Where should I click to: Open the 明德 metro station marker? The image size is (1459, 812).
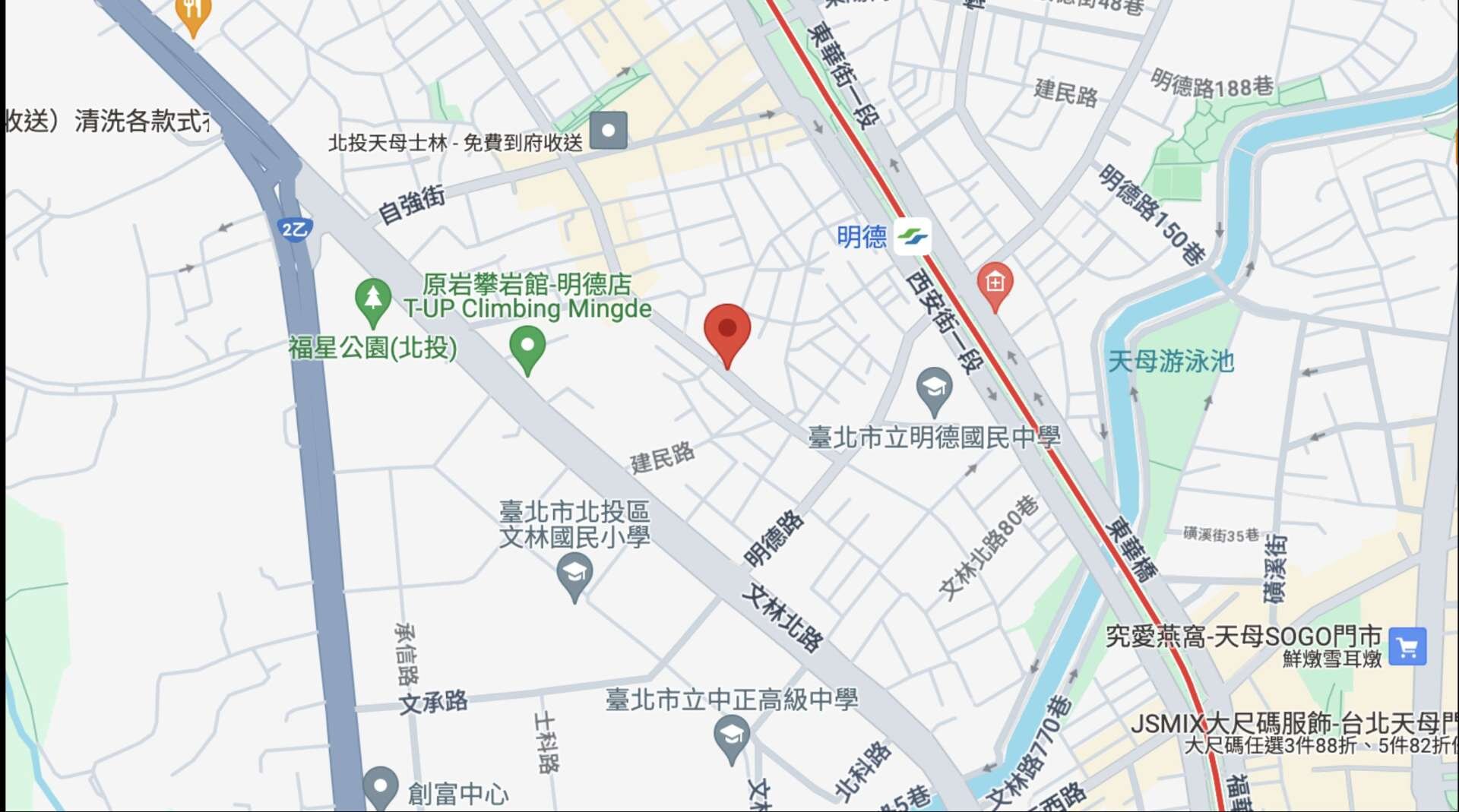point(912,235)
